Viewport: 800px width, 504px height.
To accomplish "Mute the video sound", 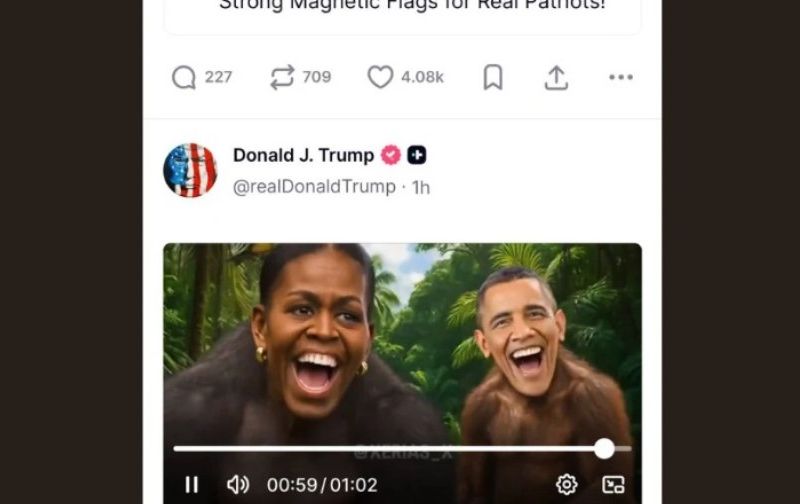I will 238,485.
